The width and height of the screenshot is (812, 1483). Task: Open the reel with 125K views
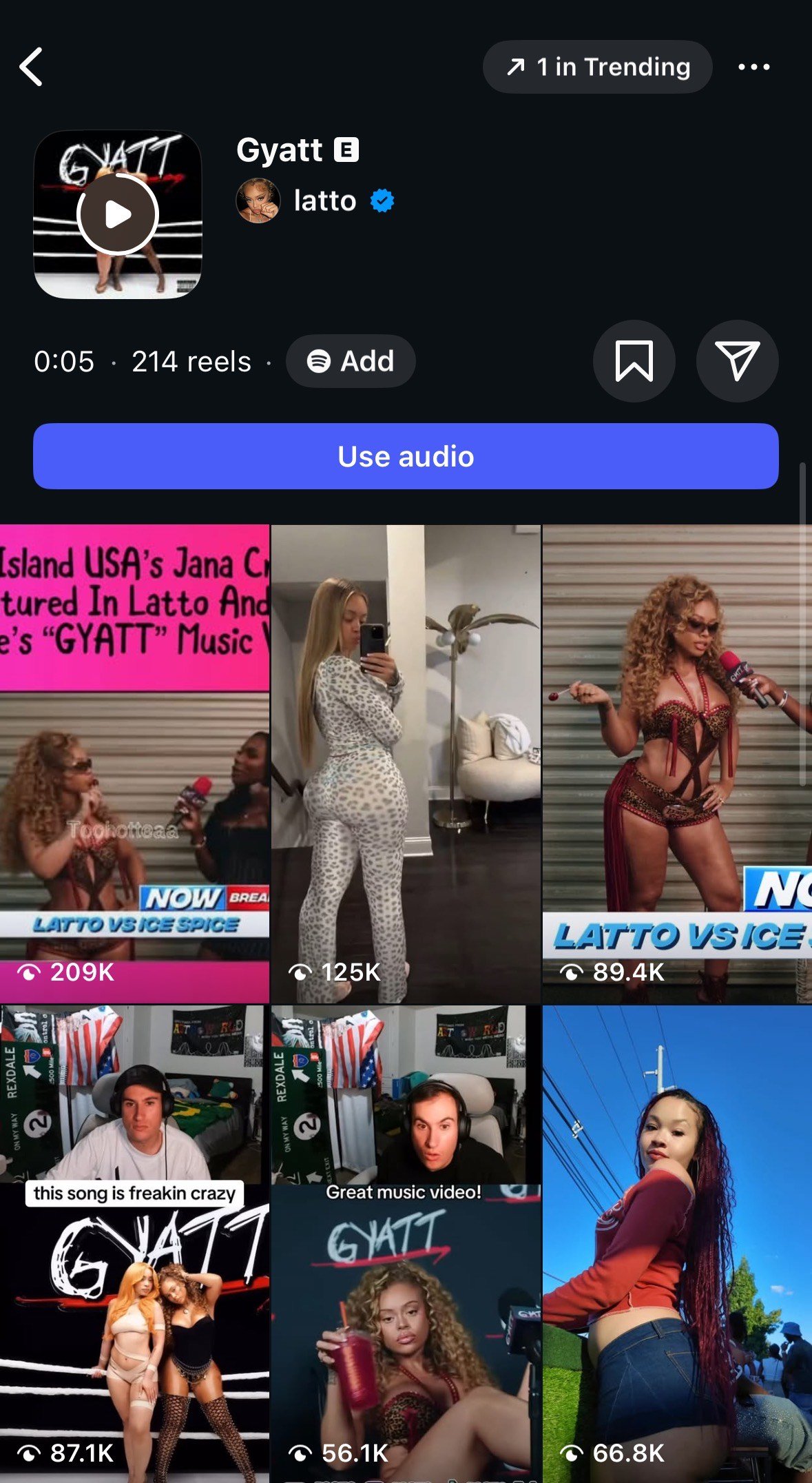click(406, 764)
